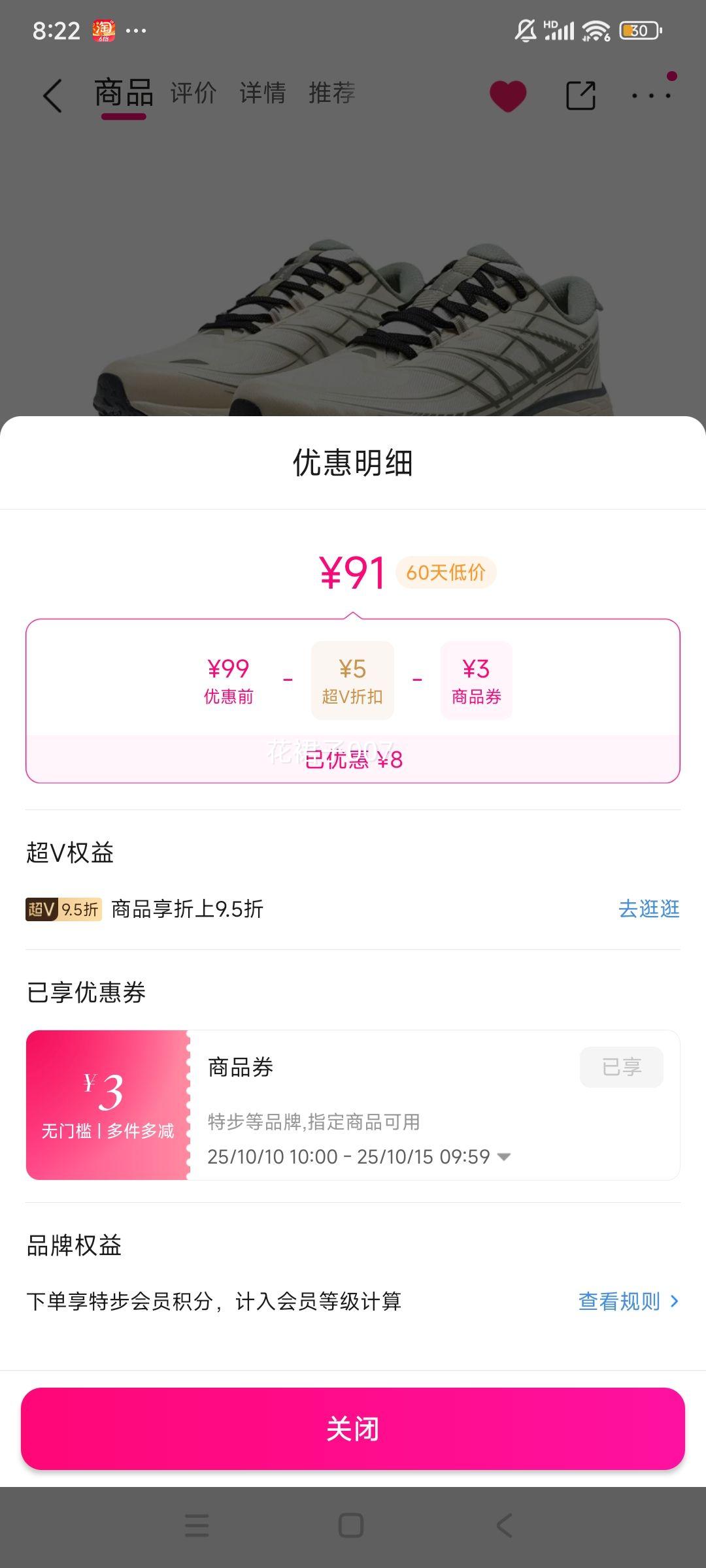Open the system recent apps button

click(x=197, y=1526)
